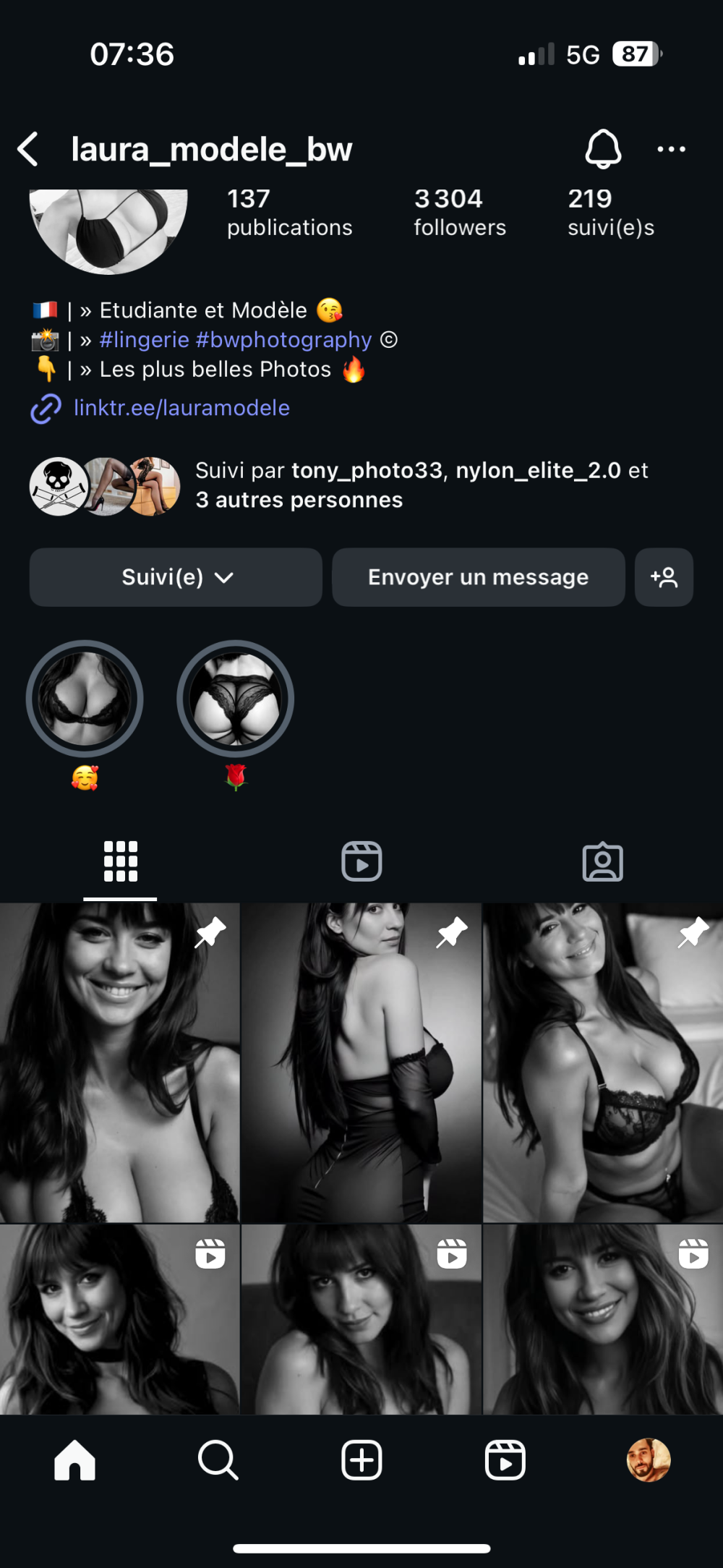The height and width of the screenshot is (1568, 723).
Task: Open my own profile from bottom bar
Action: (649, 1460)
